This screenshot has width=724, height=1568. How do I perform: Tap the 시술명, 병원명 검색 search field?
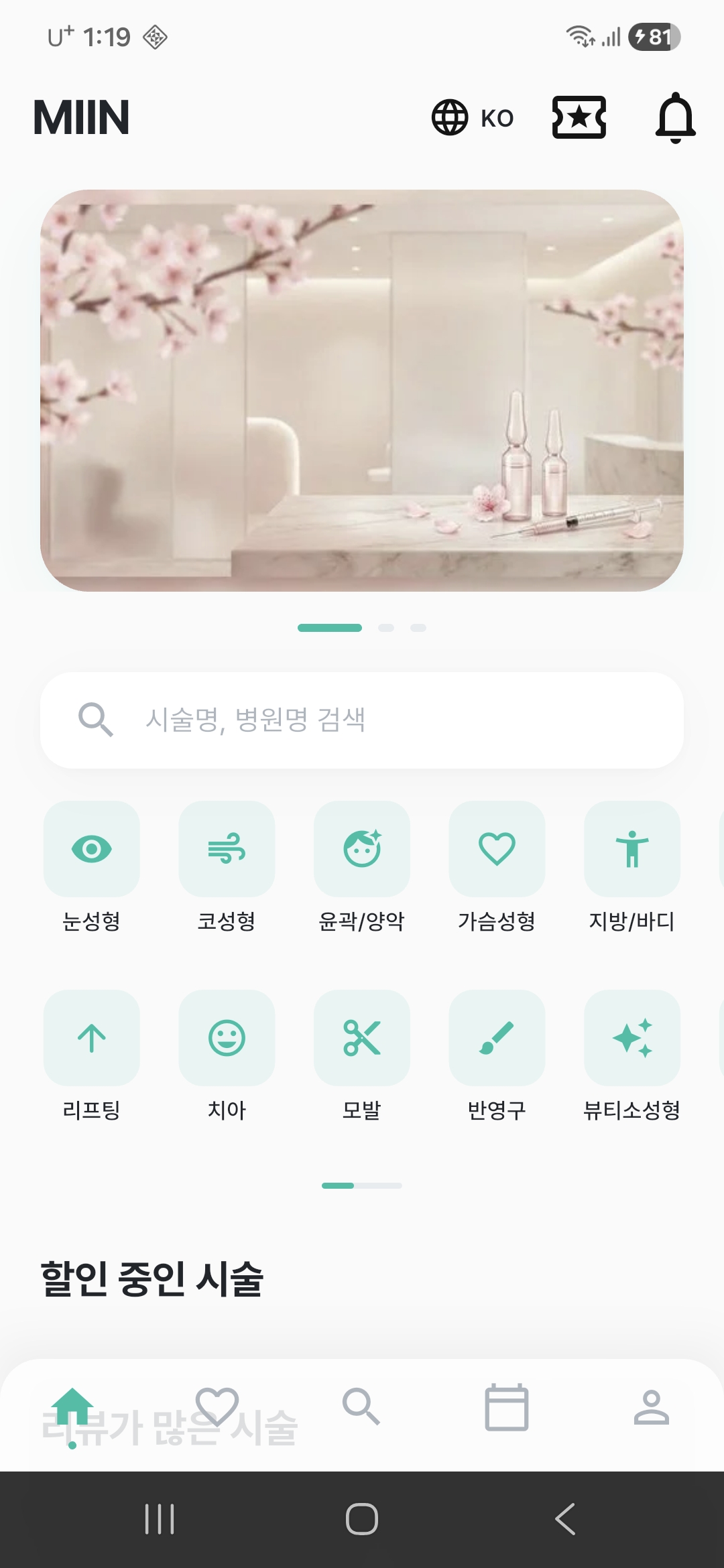point(362,720)
